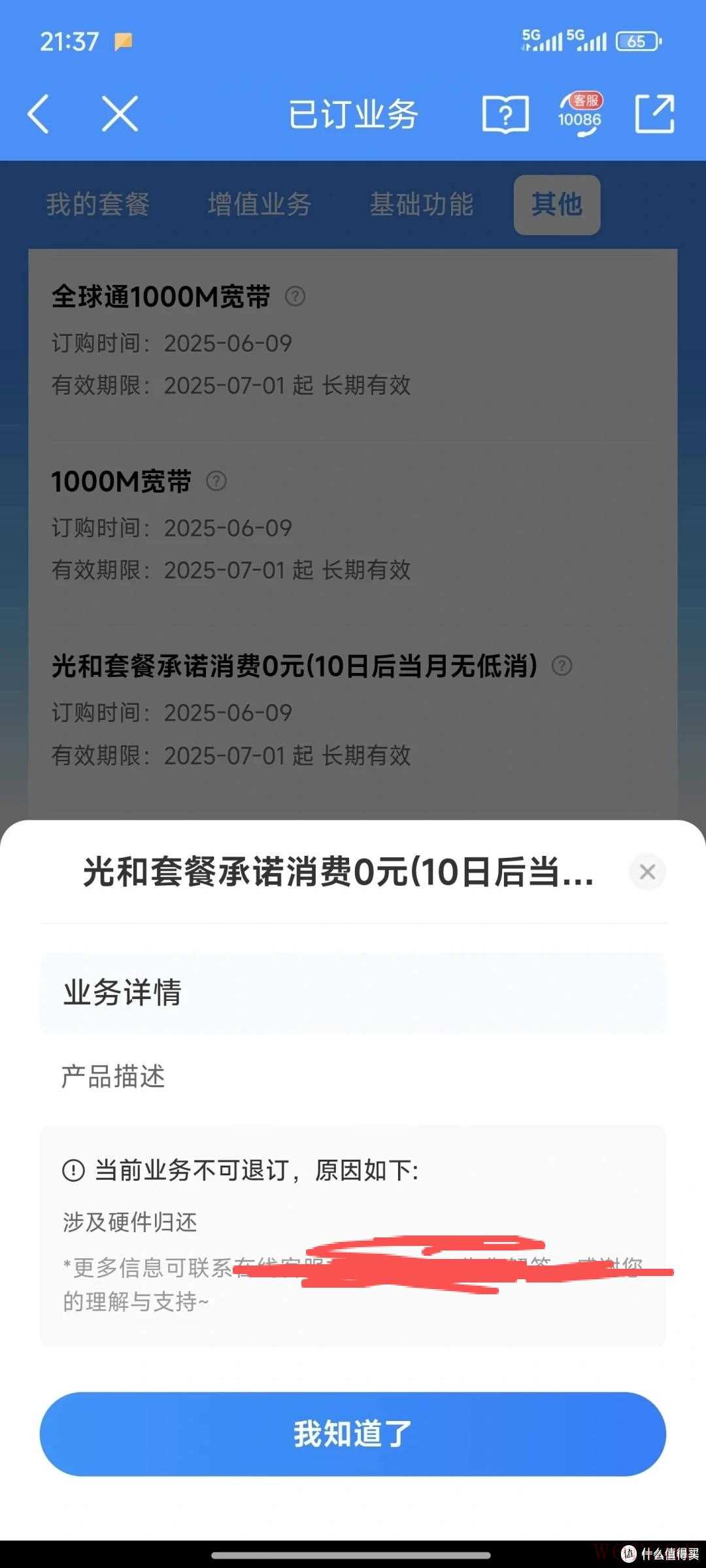Close the page with the X icon
The height and width of the screenshot is (1568, 706).
[x=120, y=114]
